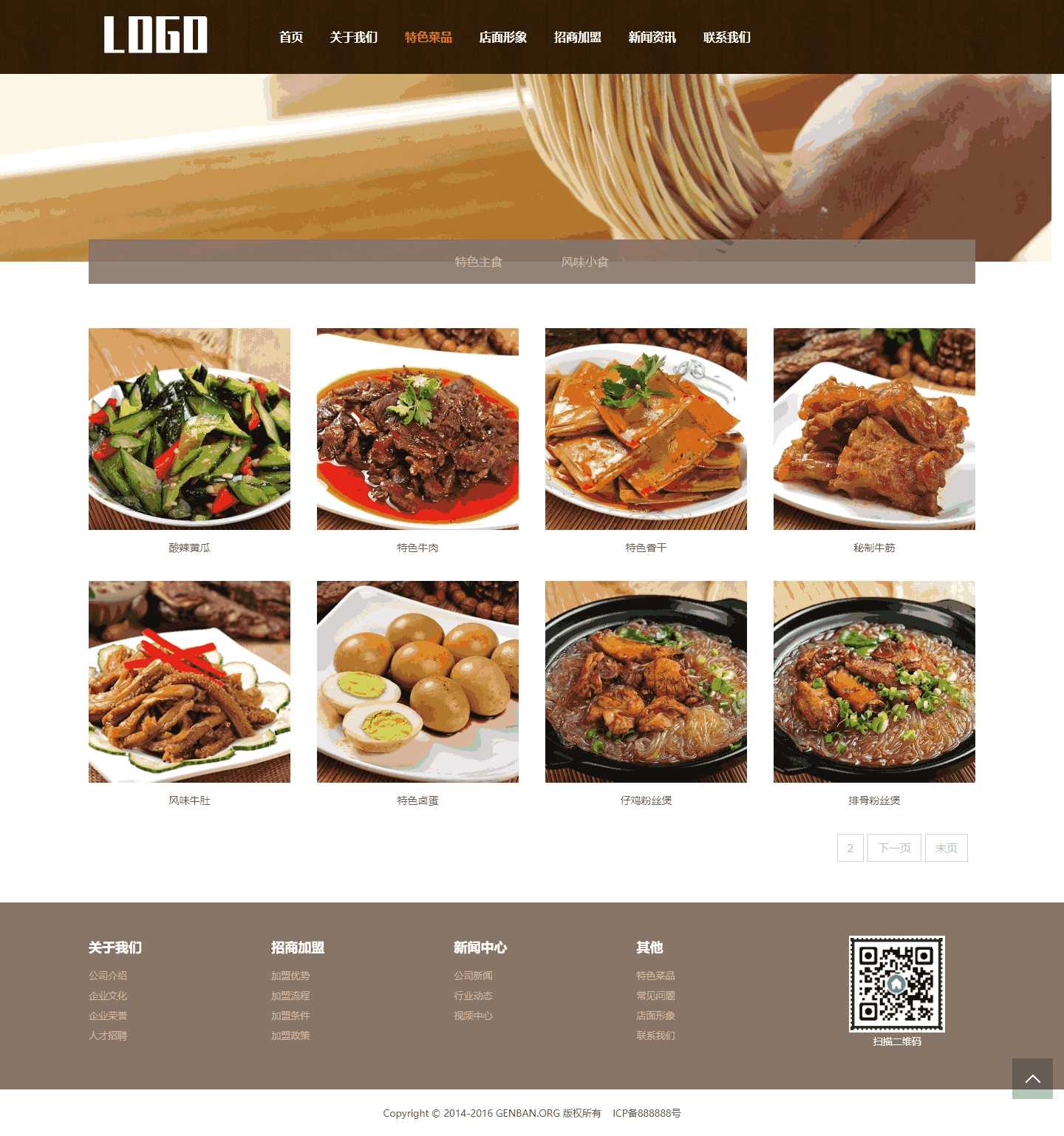1064x1136 pixels.
Task: Open 新闻资讯 from the top bar
Action: (652, 37)
